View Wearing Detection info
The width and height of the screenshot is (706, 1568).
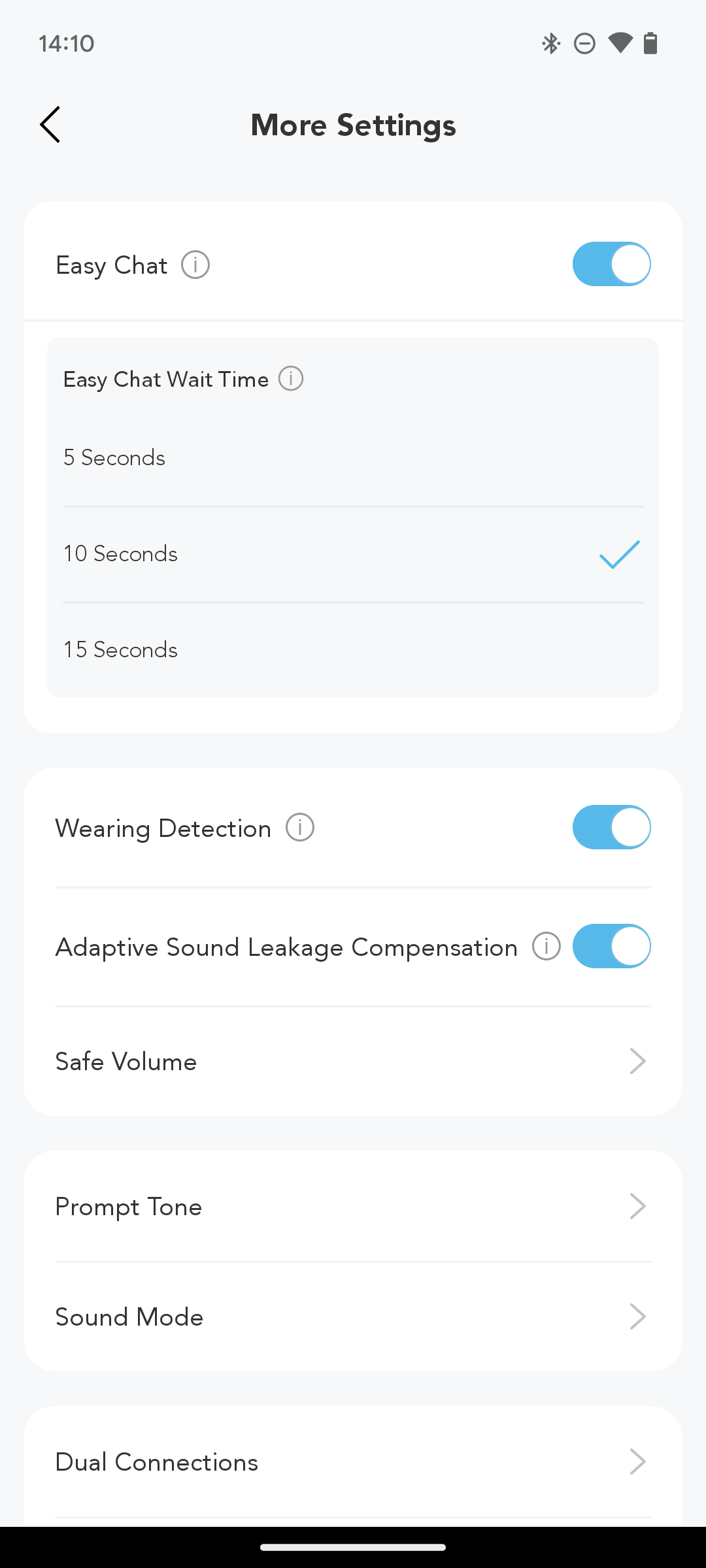tap(300, 828)
